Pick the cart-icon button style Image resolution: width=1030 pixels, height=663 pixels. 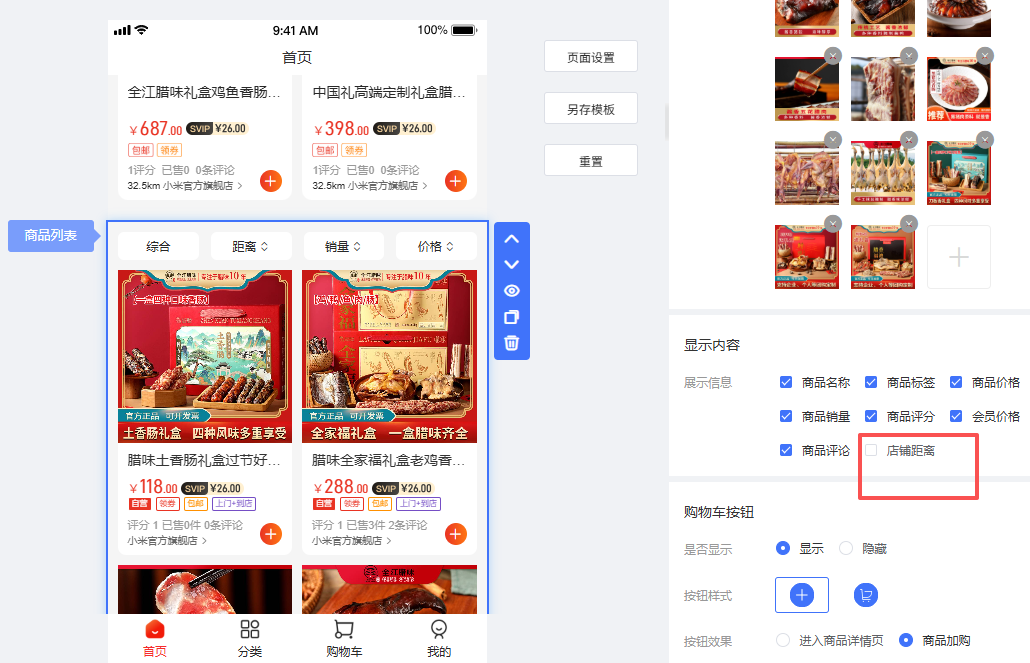(x=866, y=596)
